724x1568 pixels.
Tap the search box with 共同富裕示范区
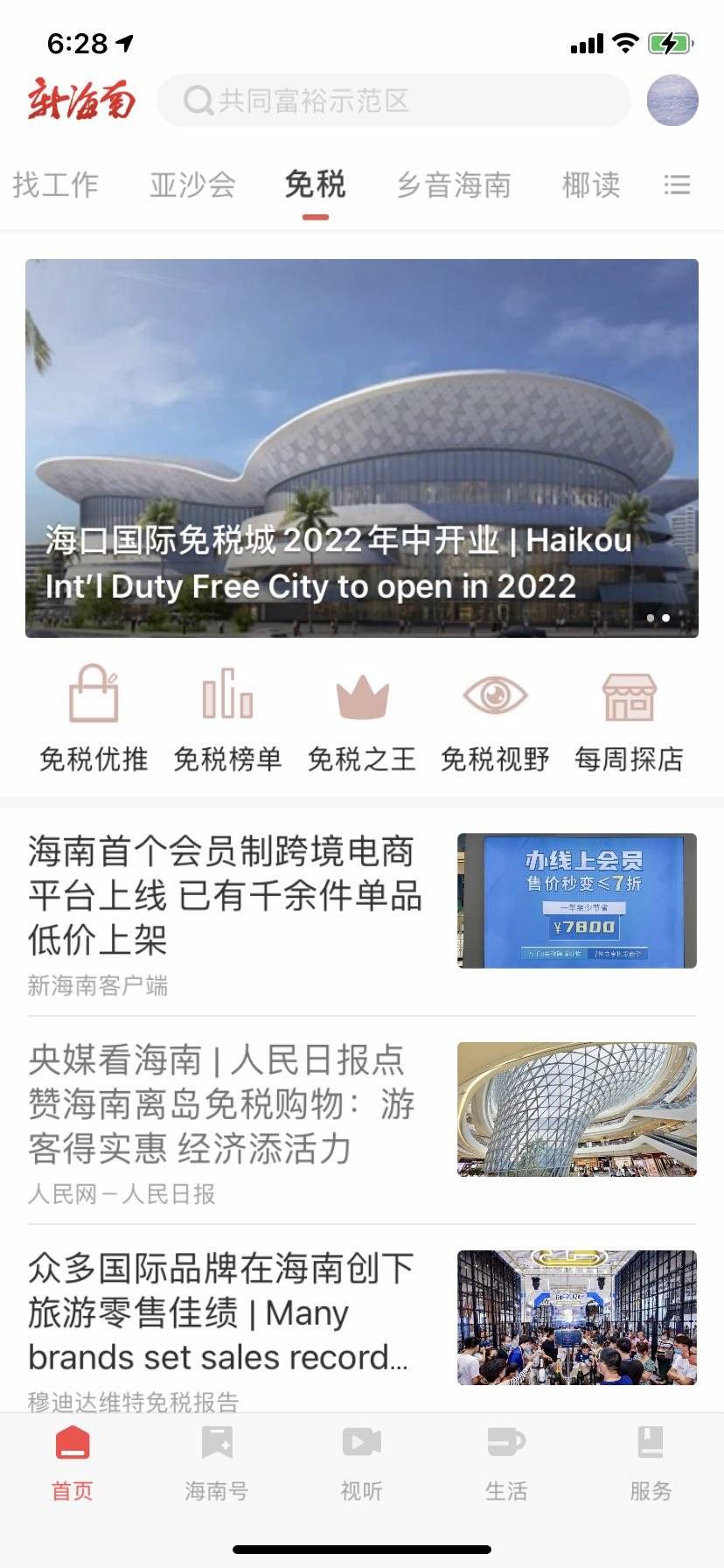[x=393, y=101]
